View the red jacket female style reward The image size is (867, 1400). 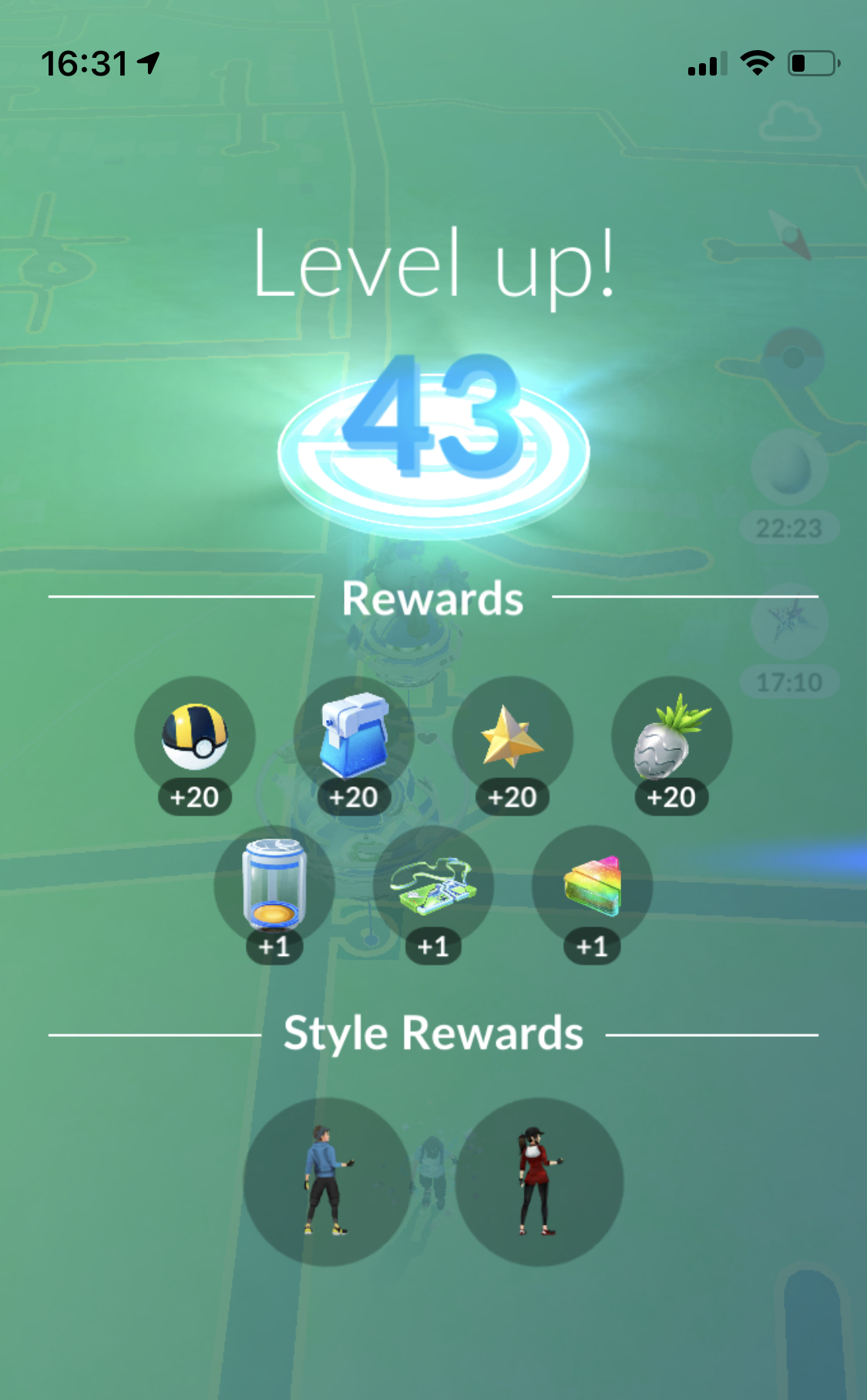pyautogui.click(x=539, y=1182)
